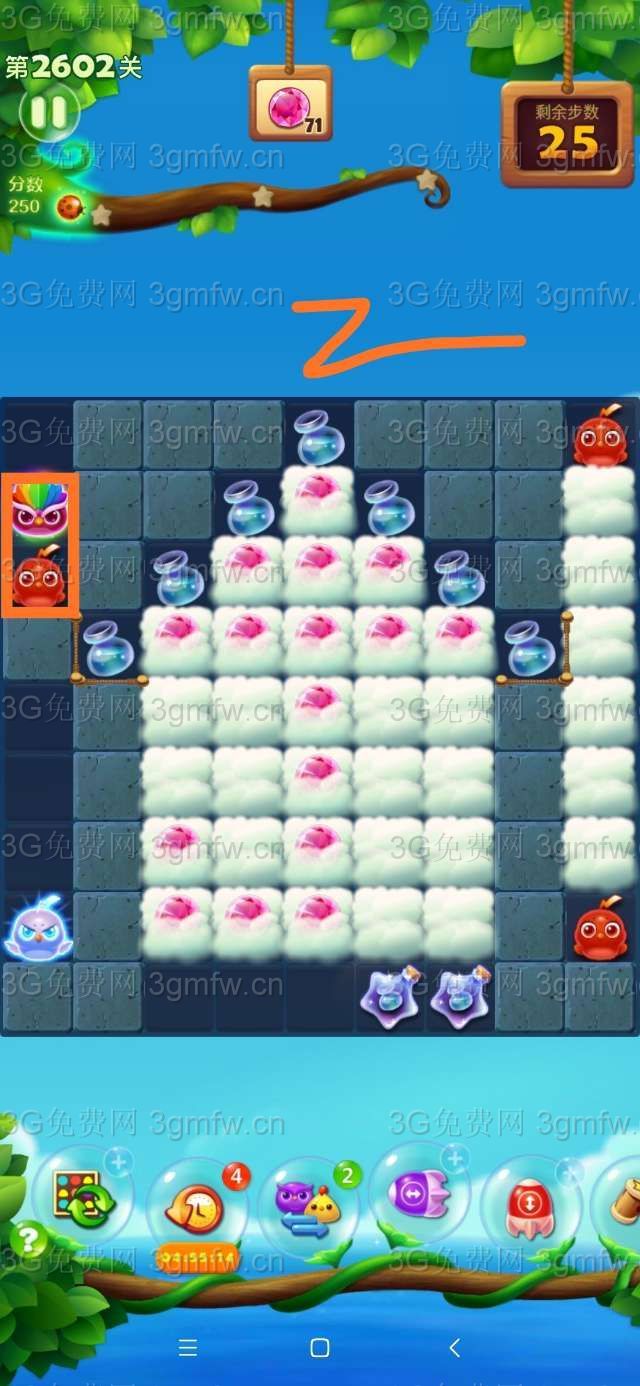Go to the system home screen
The height and width of the screenshot is (1386, 640).
point(320,1347)
